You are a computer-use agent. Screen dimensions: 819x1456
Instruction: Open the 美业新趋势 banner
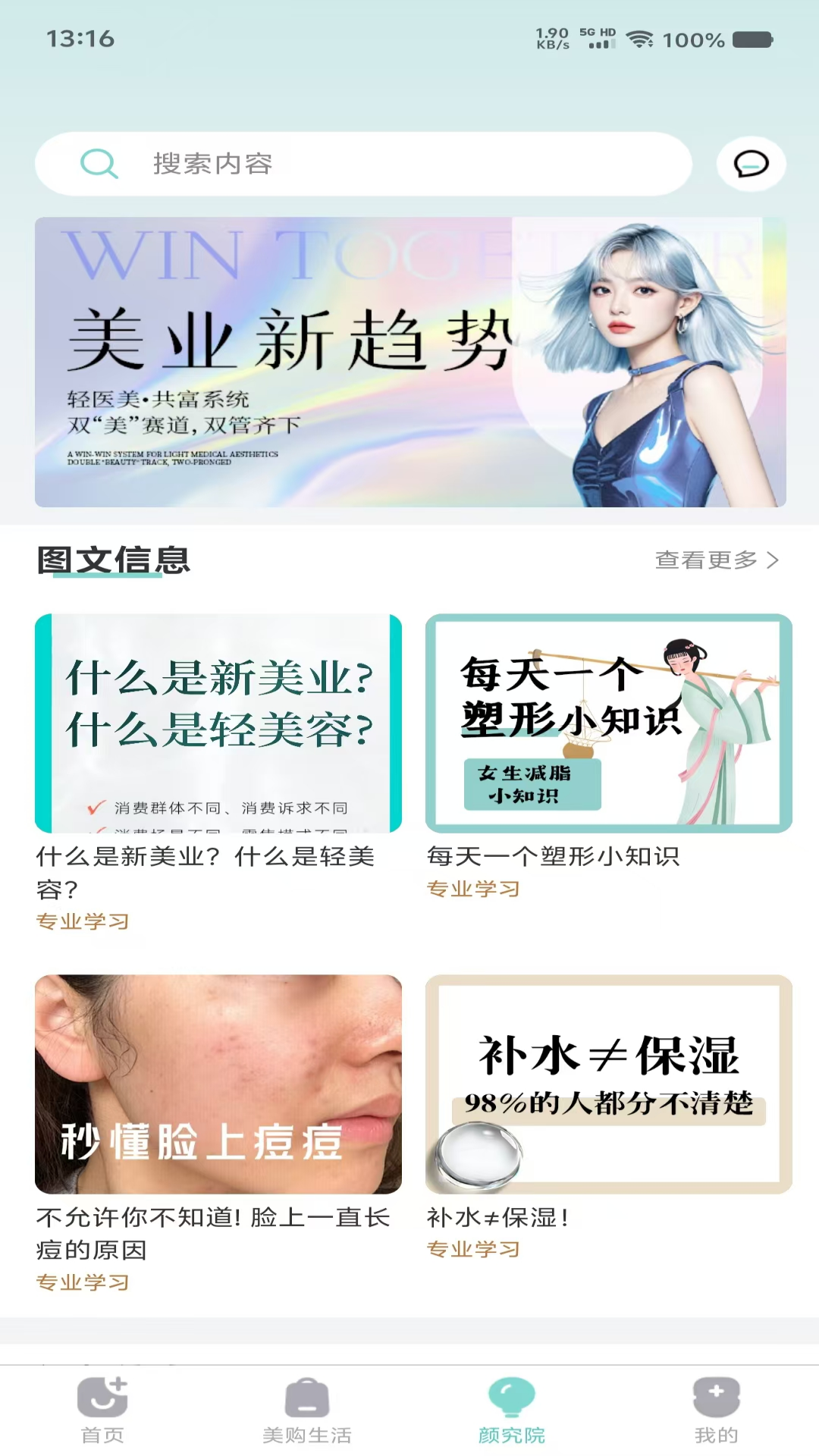coord(409,362)
